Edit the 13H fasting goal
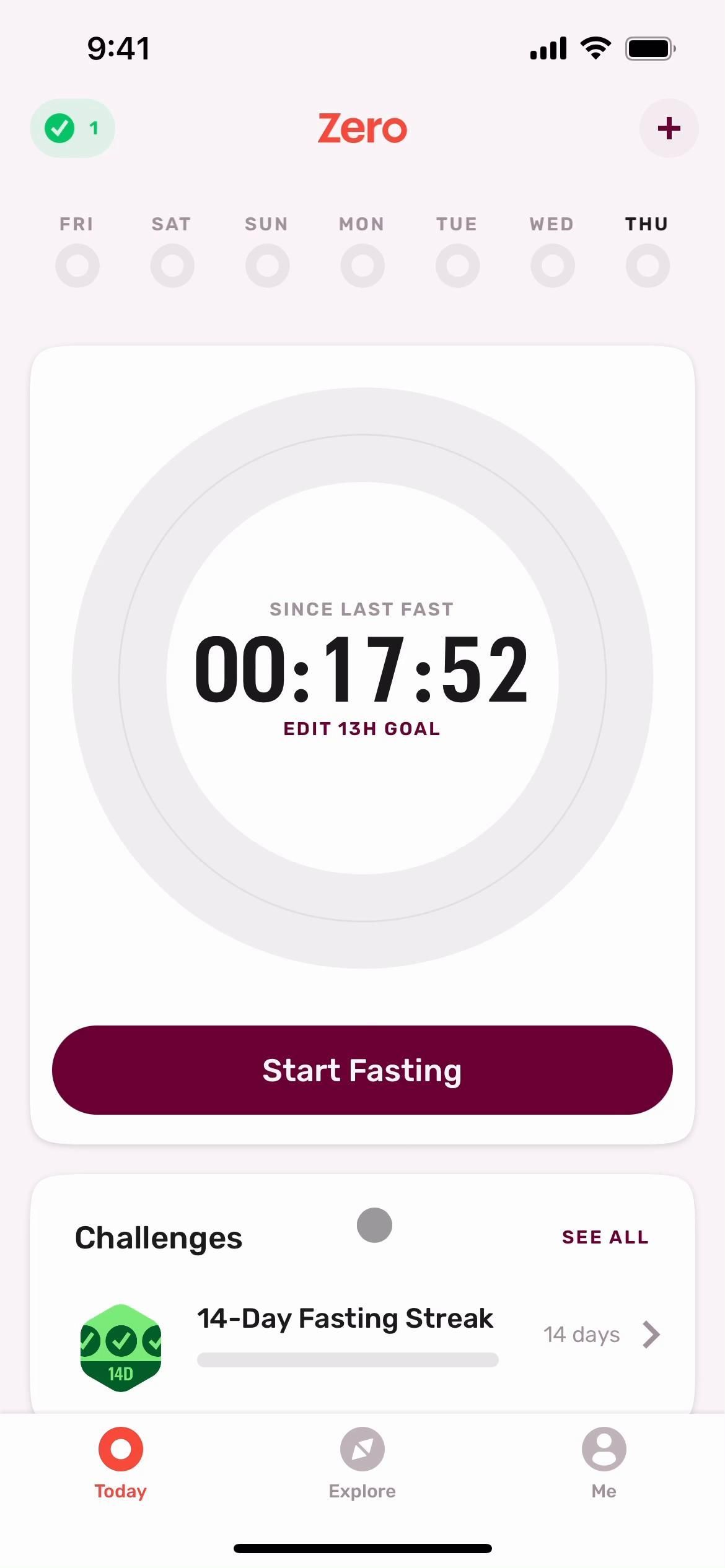The width and height of the screenshot is (725, 1568). pos(362,728)
